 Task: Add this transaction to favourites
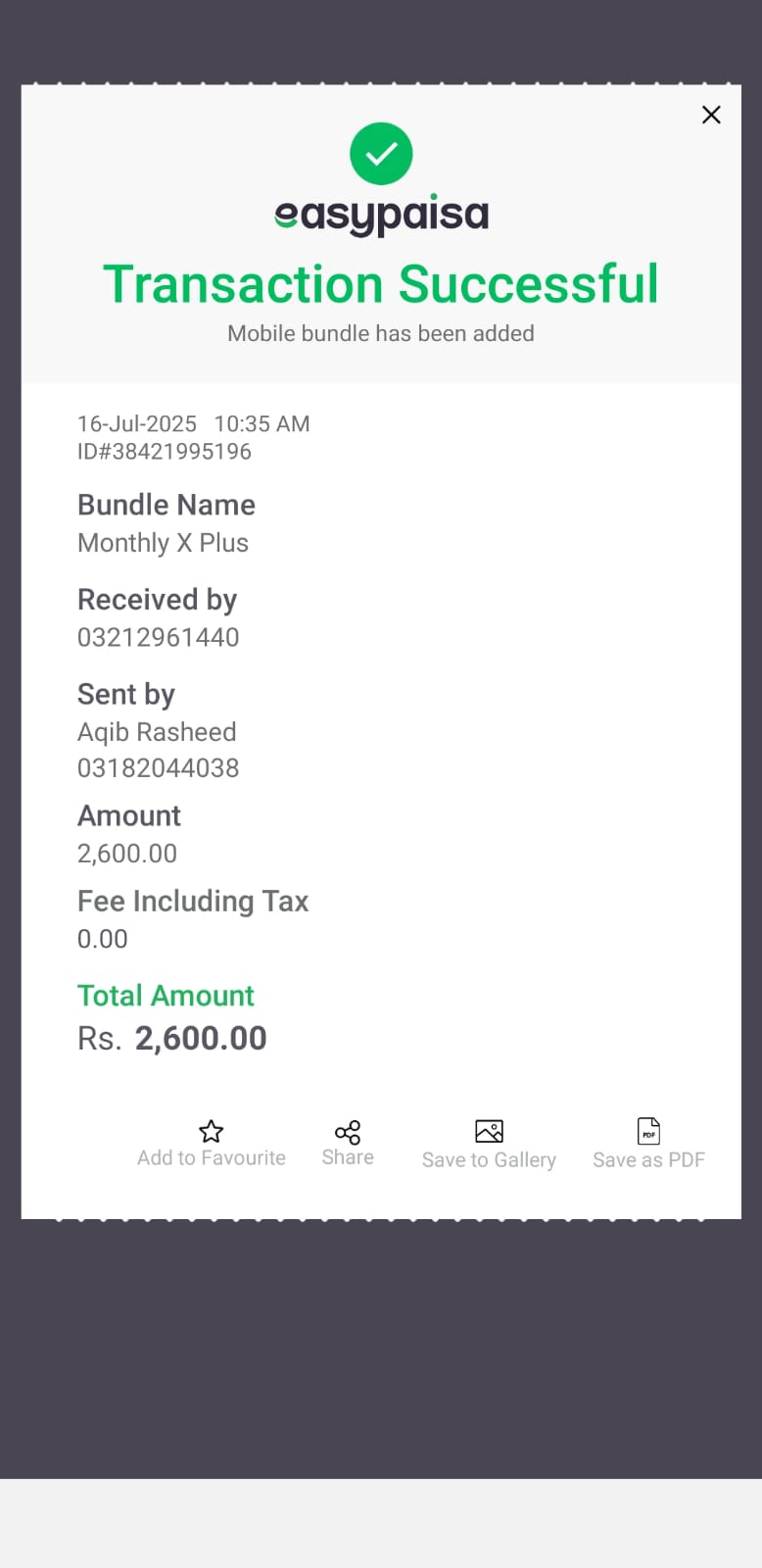(212, 1143)
